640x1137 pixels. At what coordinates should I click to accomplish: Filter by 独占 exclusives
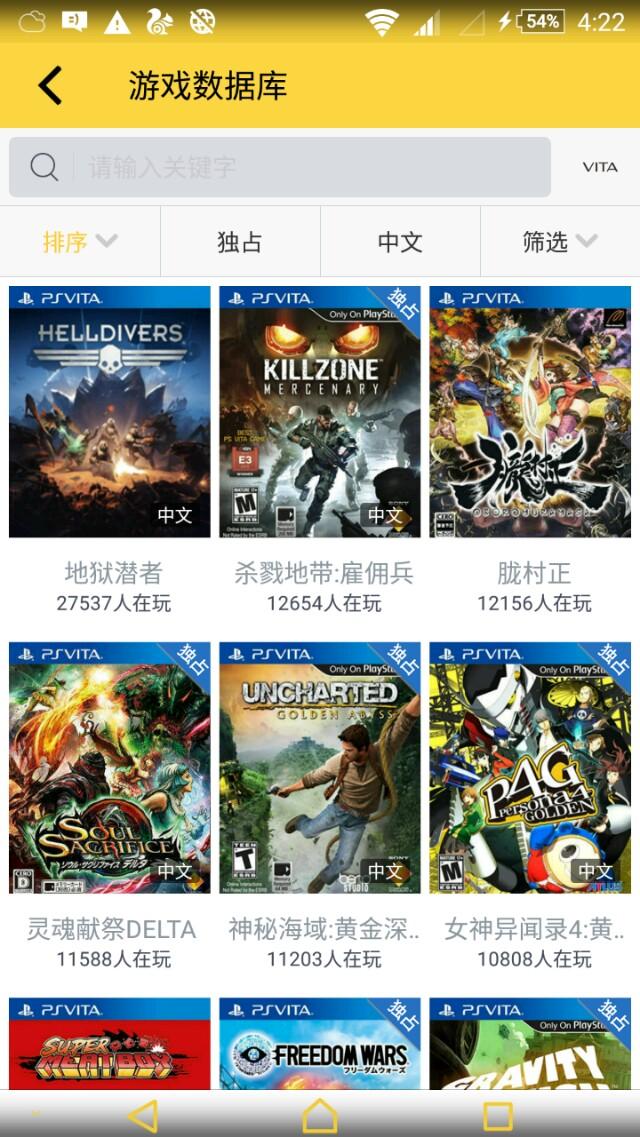[240, 241]
